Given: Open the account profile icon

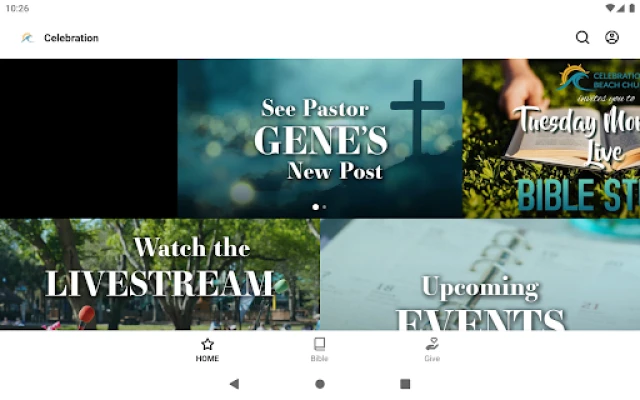Looking at the screenshot, I should tap(612, 38).
